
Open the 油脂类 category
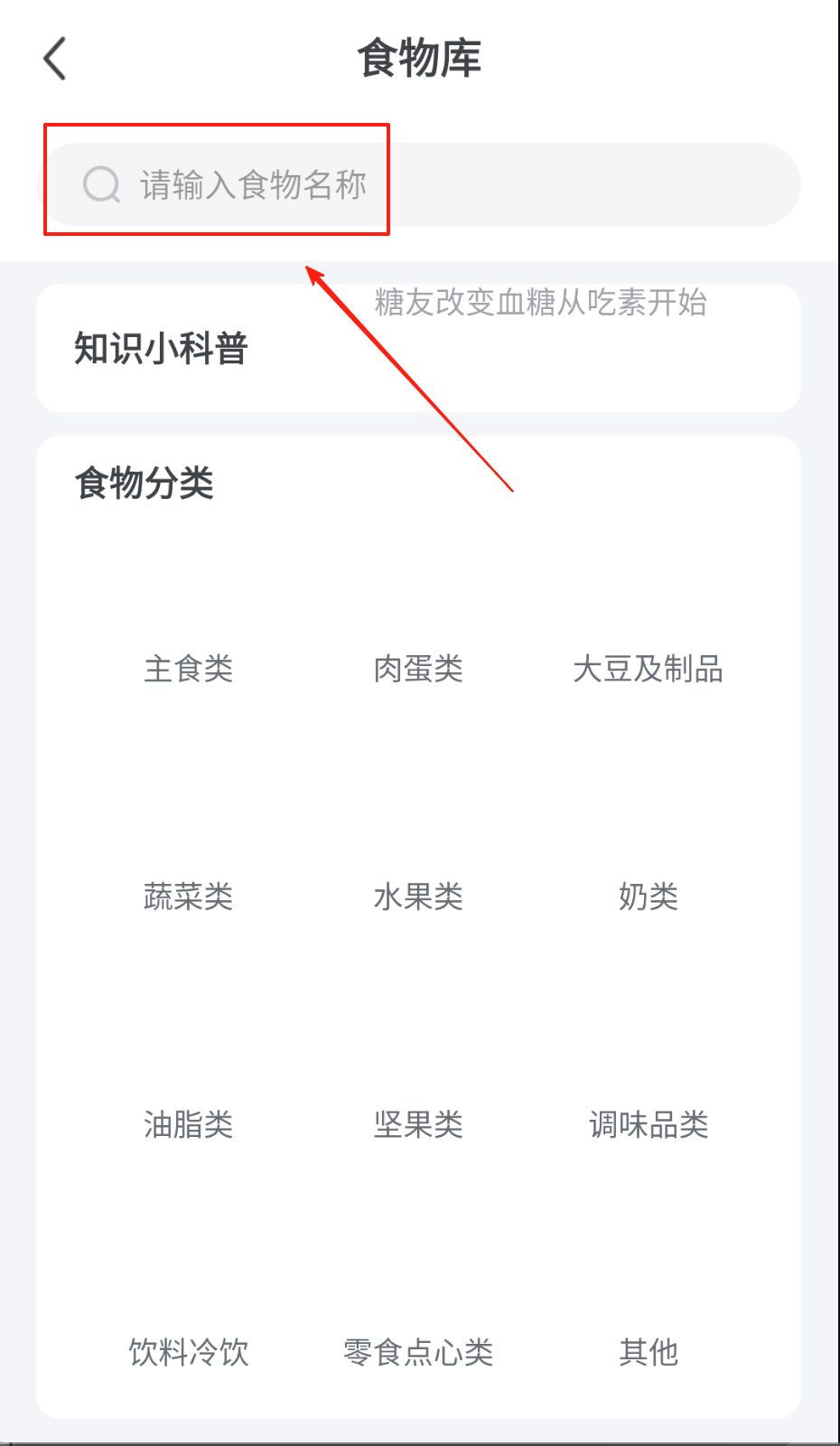click(x=188, y=1124)
